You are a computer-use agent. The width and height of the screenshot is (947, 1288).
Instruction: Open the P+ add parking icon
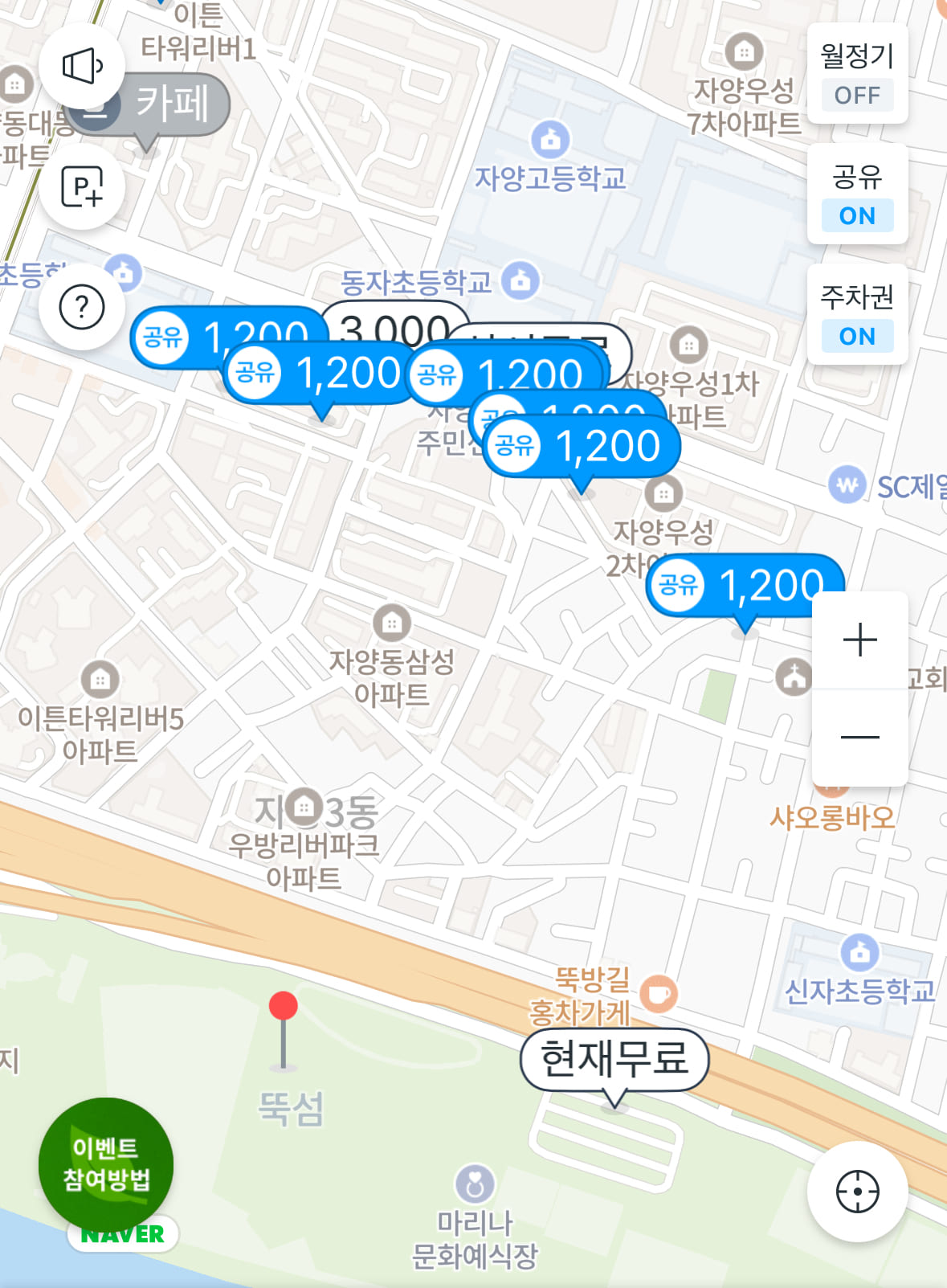(x=83, y=186)
